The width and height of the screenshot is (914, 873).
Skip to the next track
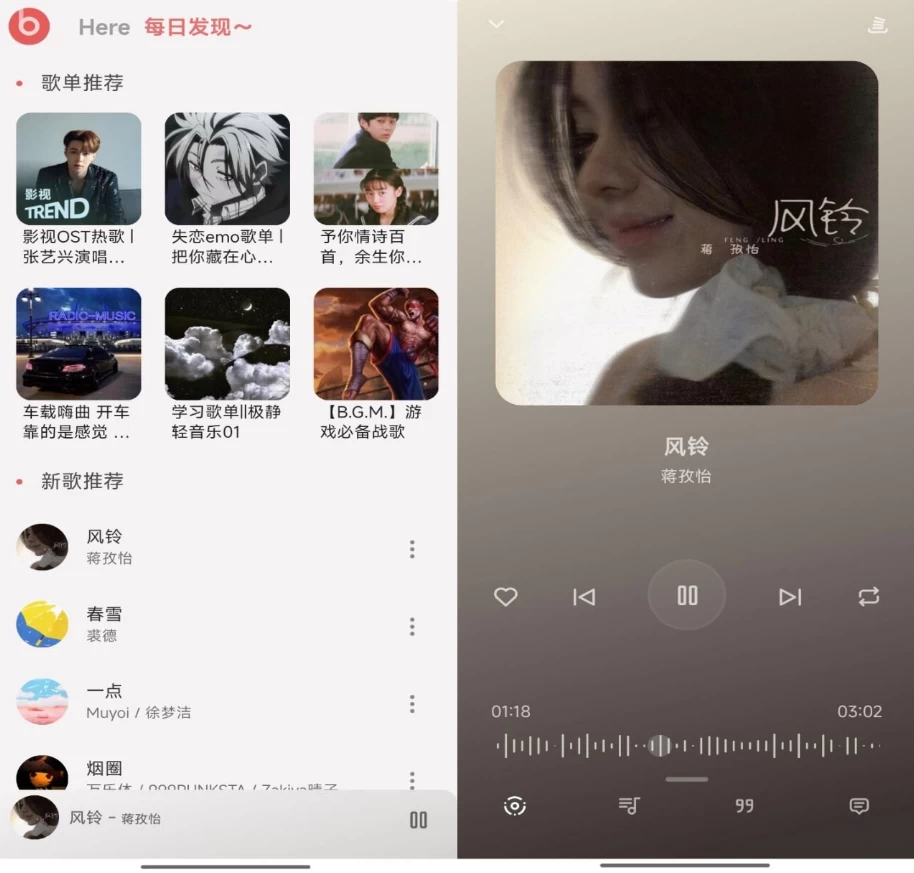[x=790, y=597]
